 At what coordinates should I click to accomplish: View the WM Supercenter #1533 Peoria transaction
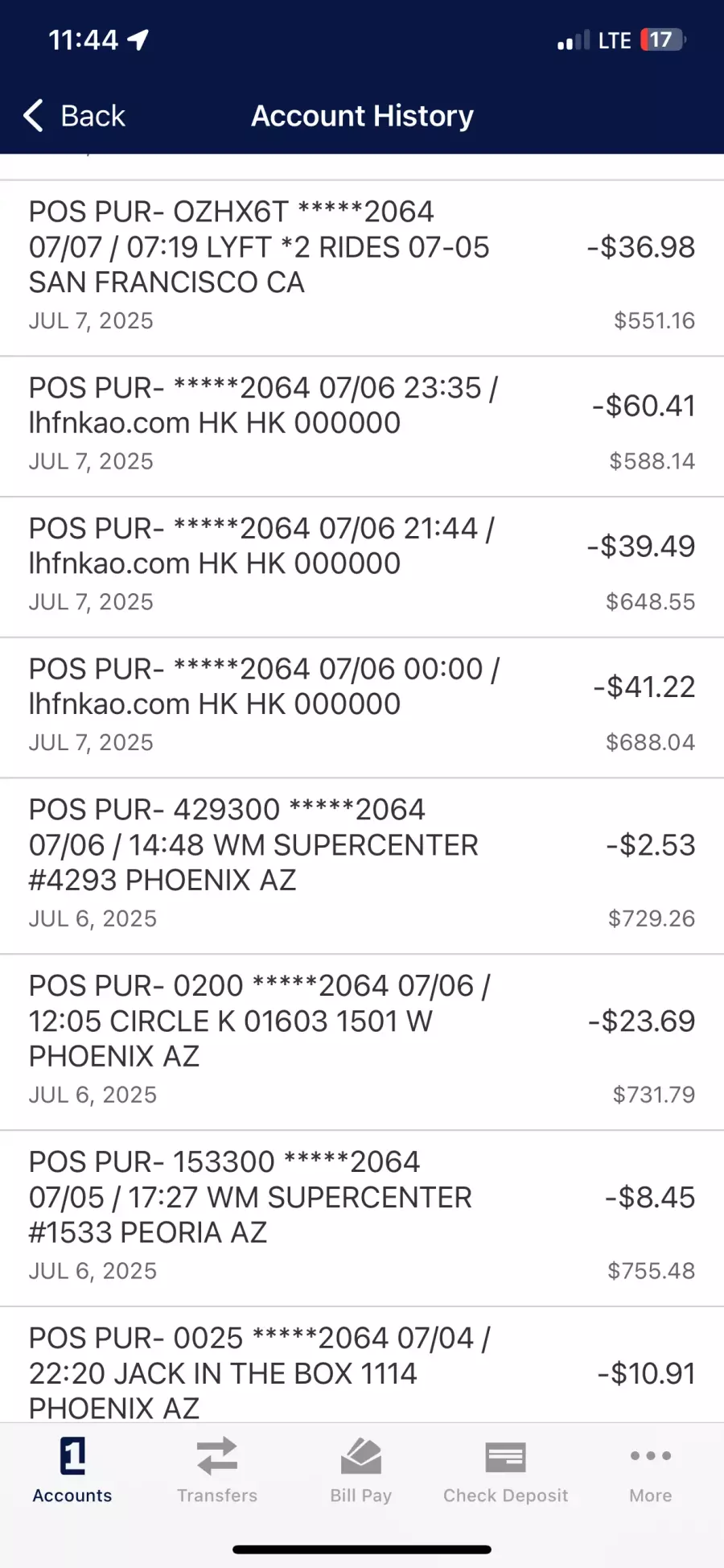click(x=362, y=1219)
